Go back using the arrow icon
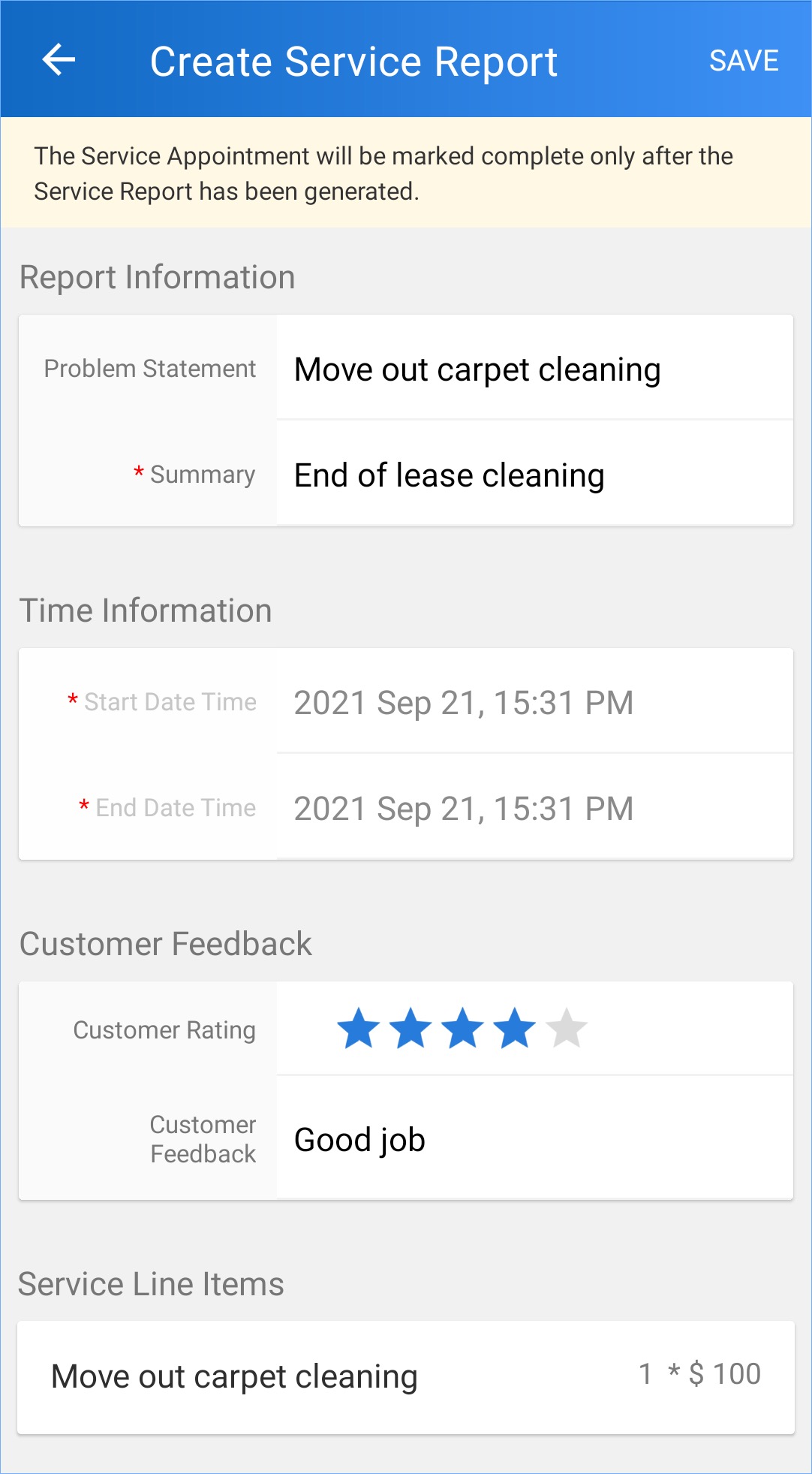This screenshot has height=1474, width=812. tap(59, 60)
